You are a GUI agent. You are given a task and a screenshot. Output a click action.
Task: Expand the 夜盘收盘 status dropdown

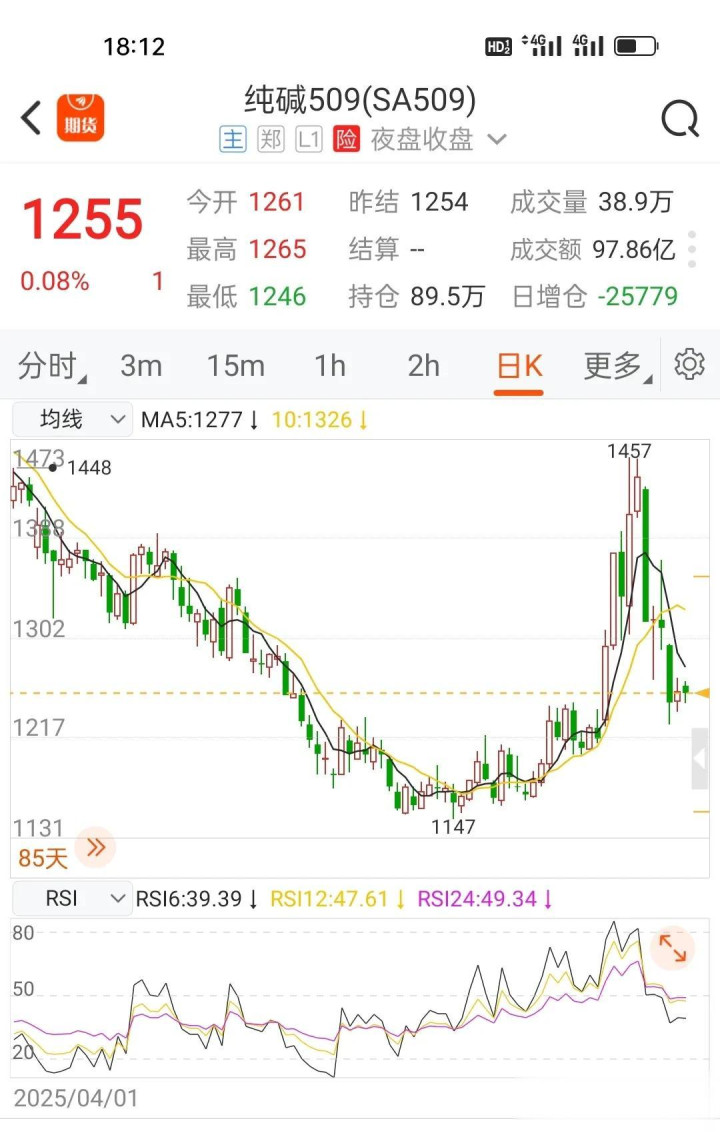(497, 140)
